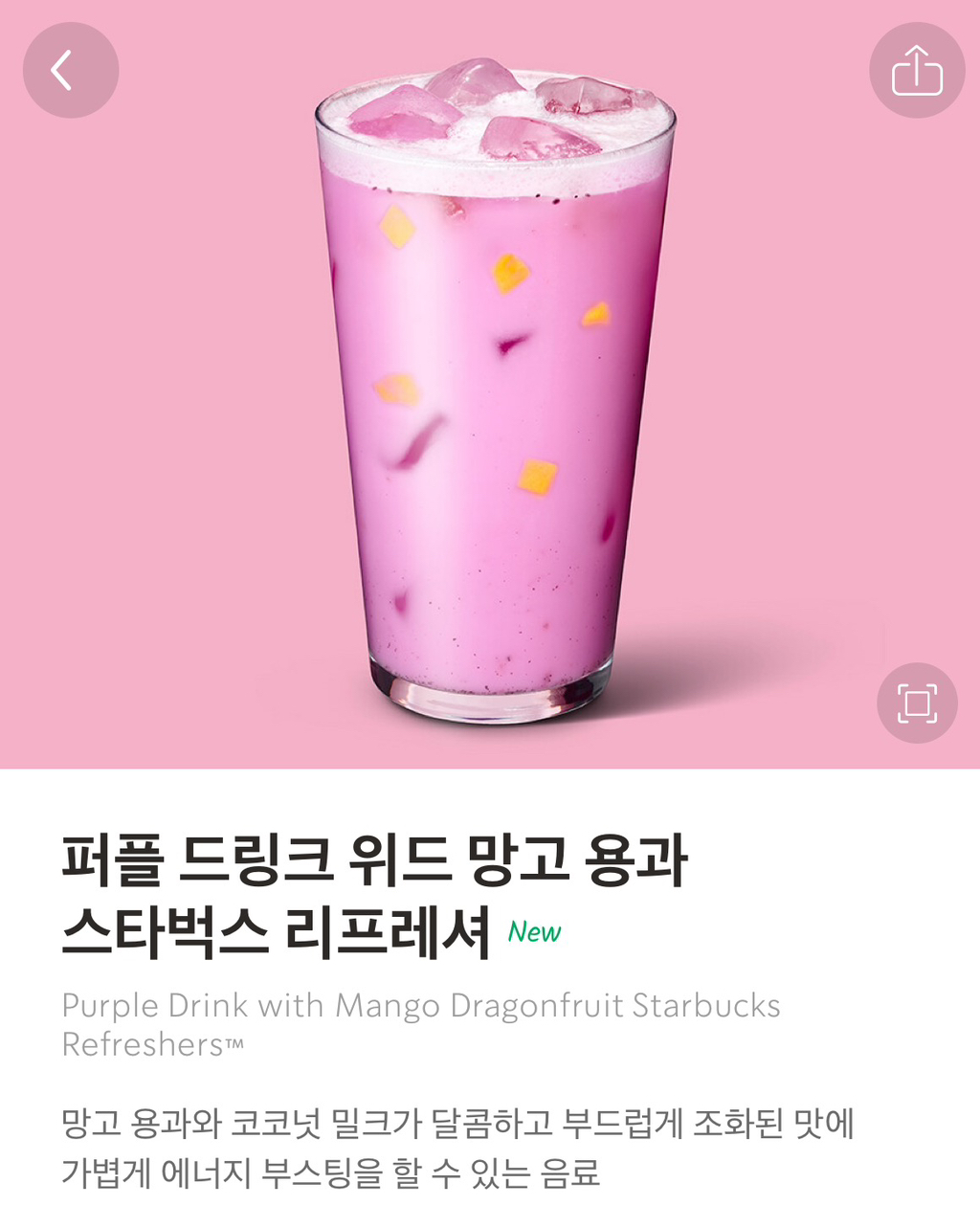Tap the green New indicator
Viewport: 980px width, 1205px height.
click(x=535, y=930)
